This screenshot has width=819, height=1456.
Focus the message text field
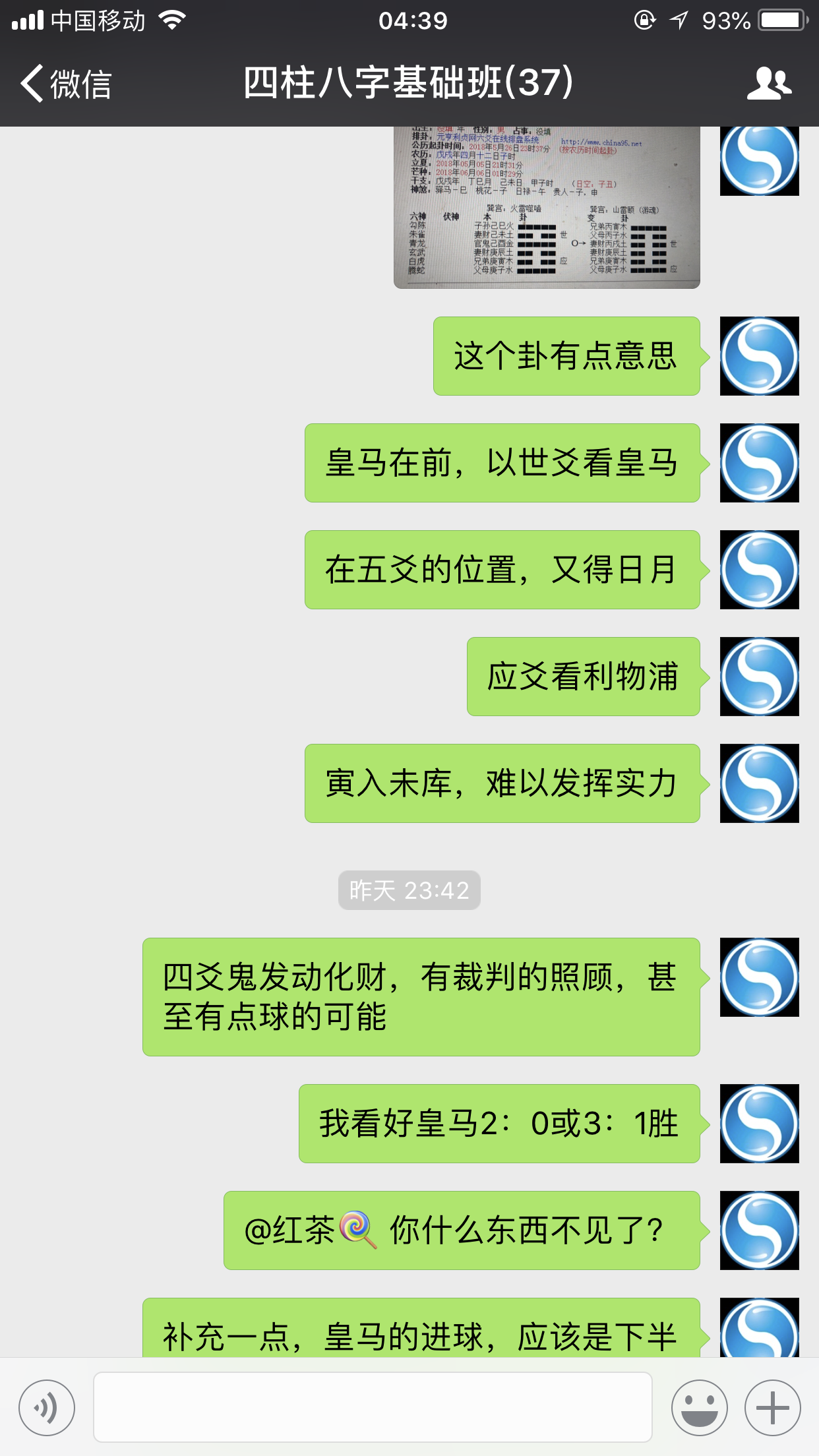coord(373,1407)
